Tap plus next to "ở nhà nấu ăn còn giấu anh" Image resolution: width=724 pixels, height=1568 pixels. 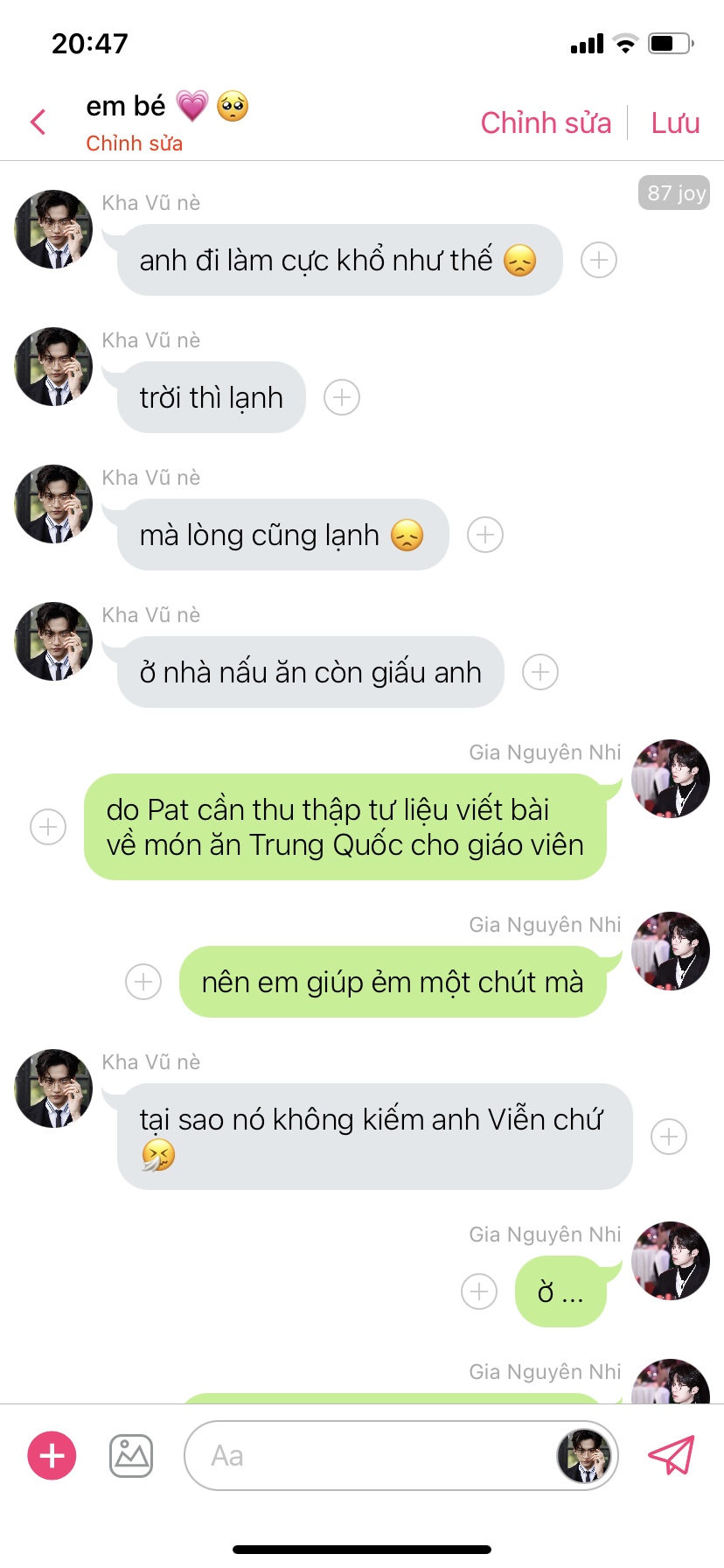tap(540, 672)
